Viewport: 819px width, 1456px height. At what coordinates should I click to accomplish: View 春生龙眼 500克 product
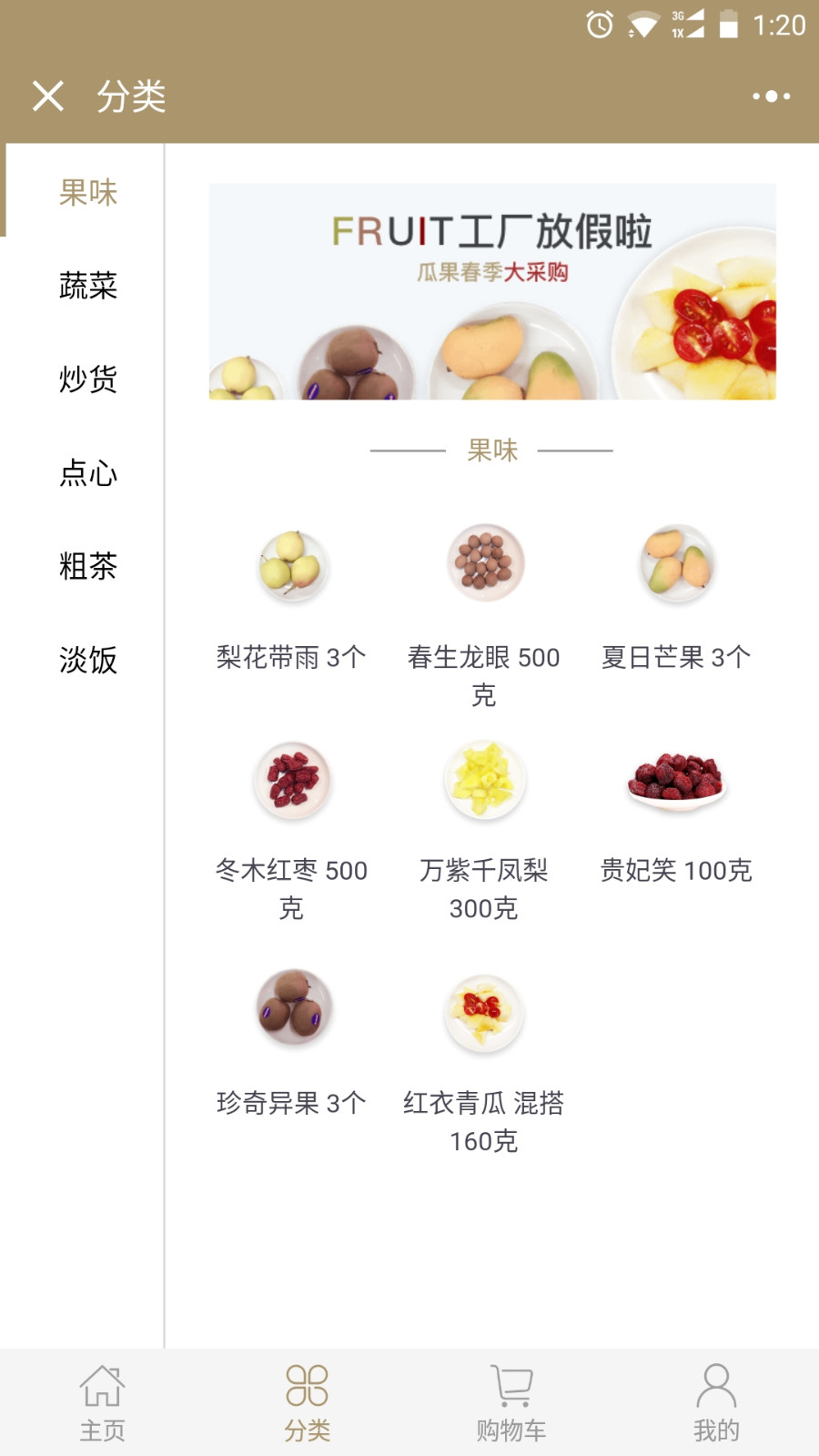point(484,564)
